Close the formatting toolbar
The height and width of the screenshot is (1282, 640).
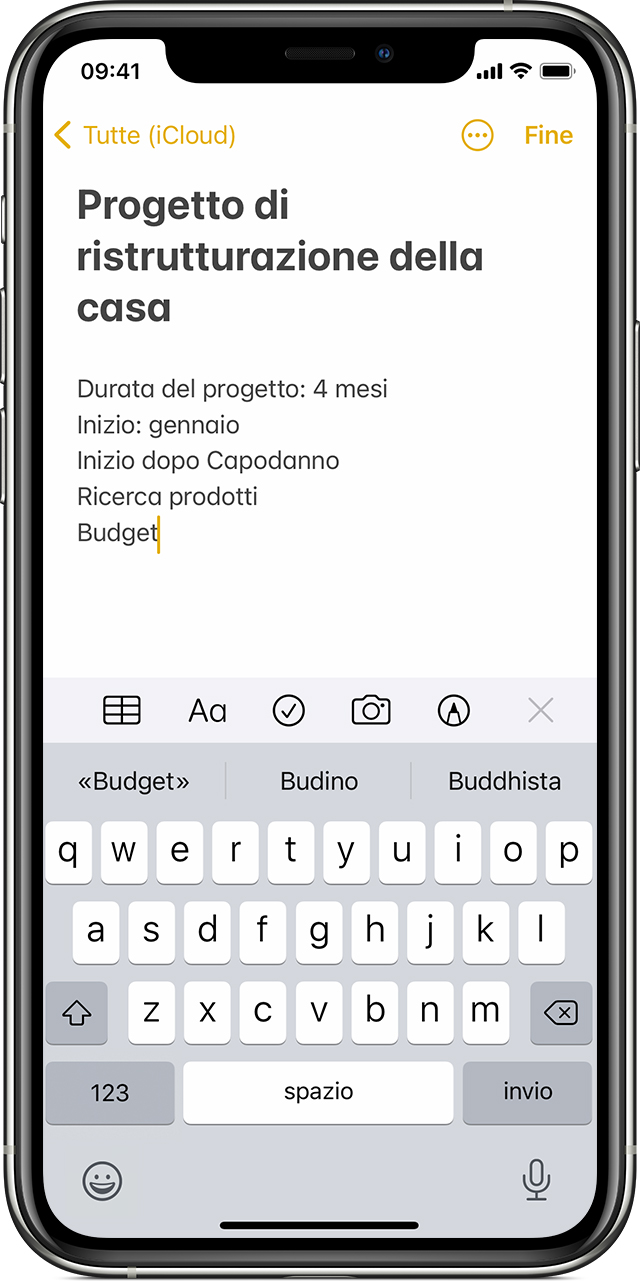540,711
